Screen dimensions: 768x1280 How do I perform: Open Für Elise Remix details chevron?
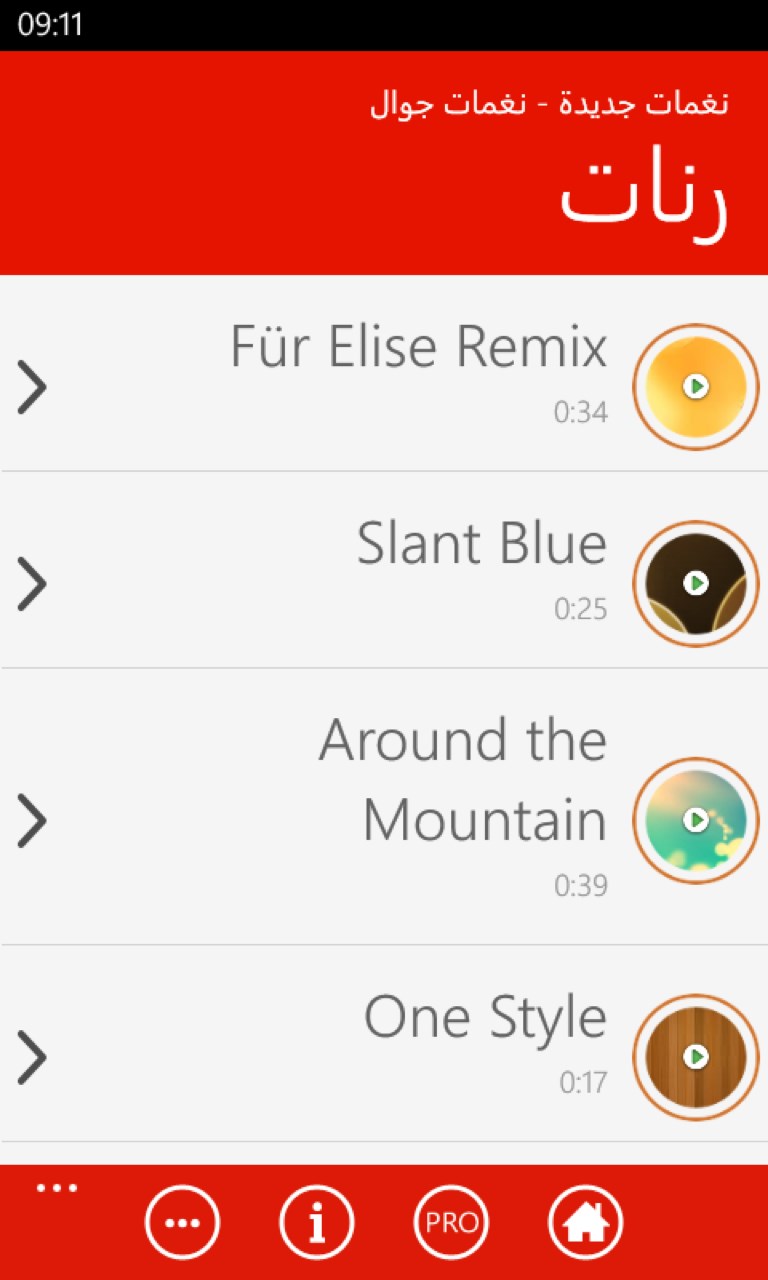pyautogui.click(x=33, y=387)
